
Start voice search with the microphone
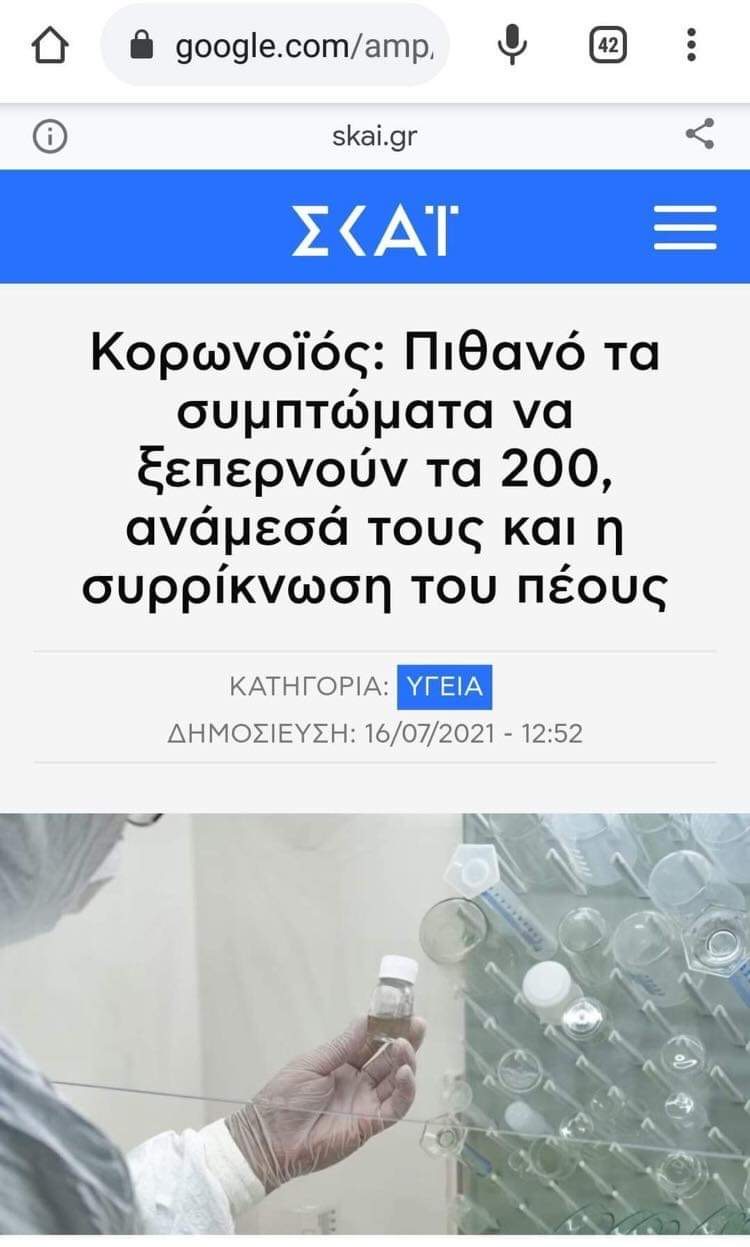pyautogui.click(x=512, y=45)
